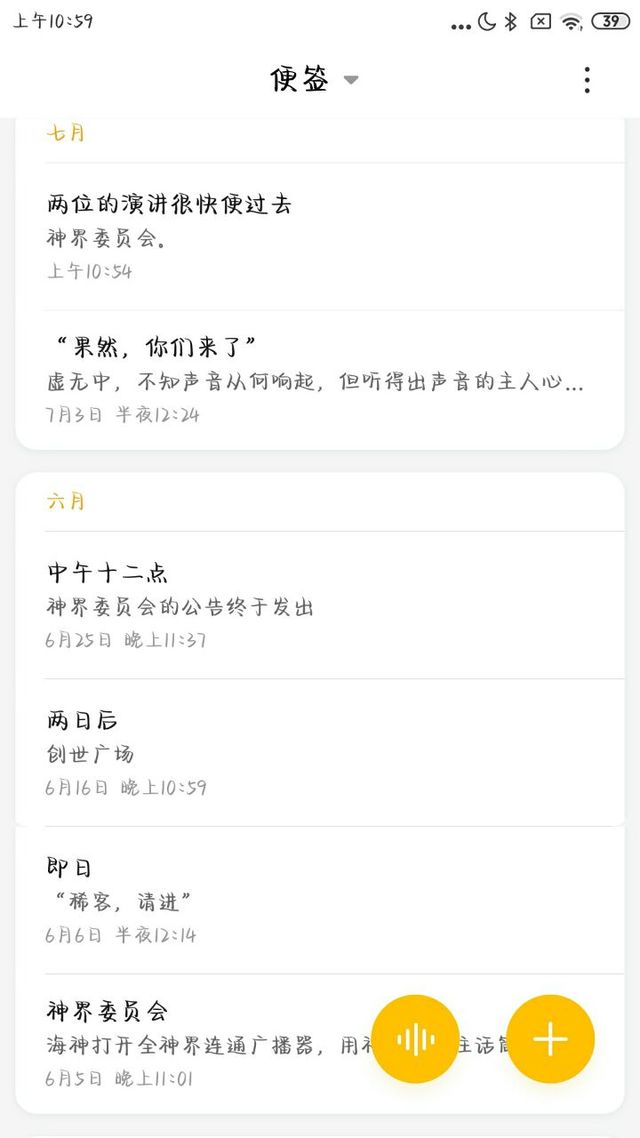640x1138 pixels.
Task: Open the 两日后 note
Action: coord(320,752)
